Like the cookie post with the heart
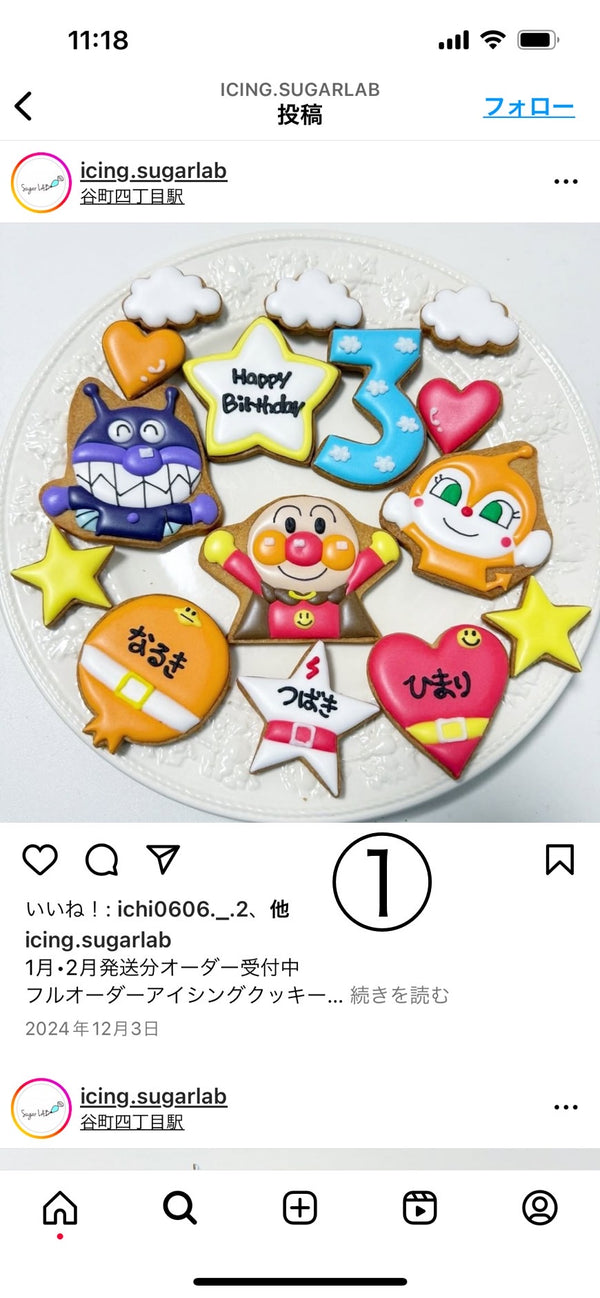 pyautogui.click(x=40, y=859)
